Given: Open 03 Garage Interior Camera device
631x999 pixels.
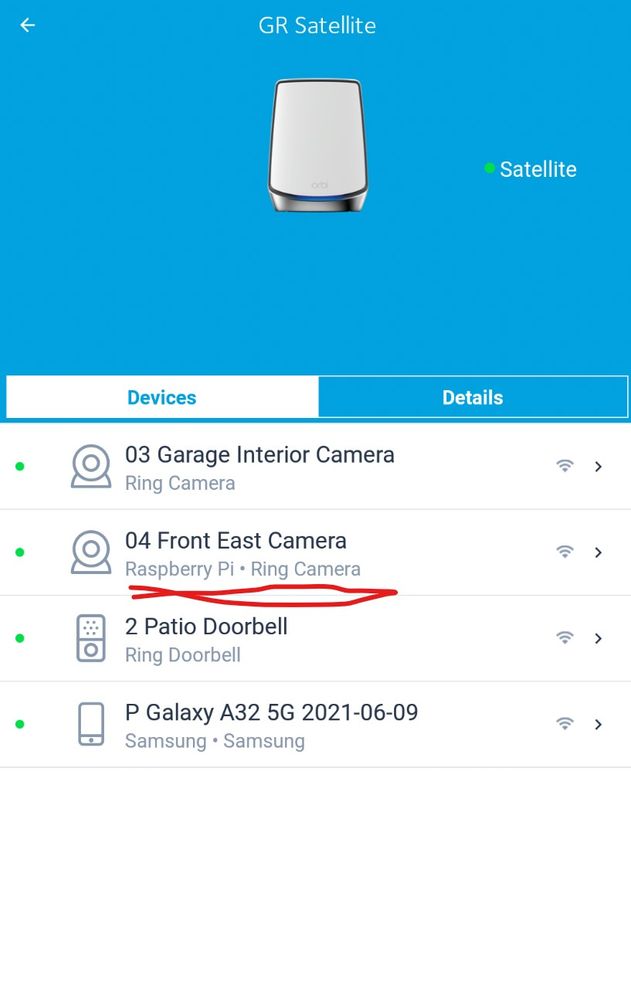Looking at the screenshot, I should click(x=260, y=467).
